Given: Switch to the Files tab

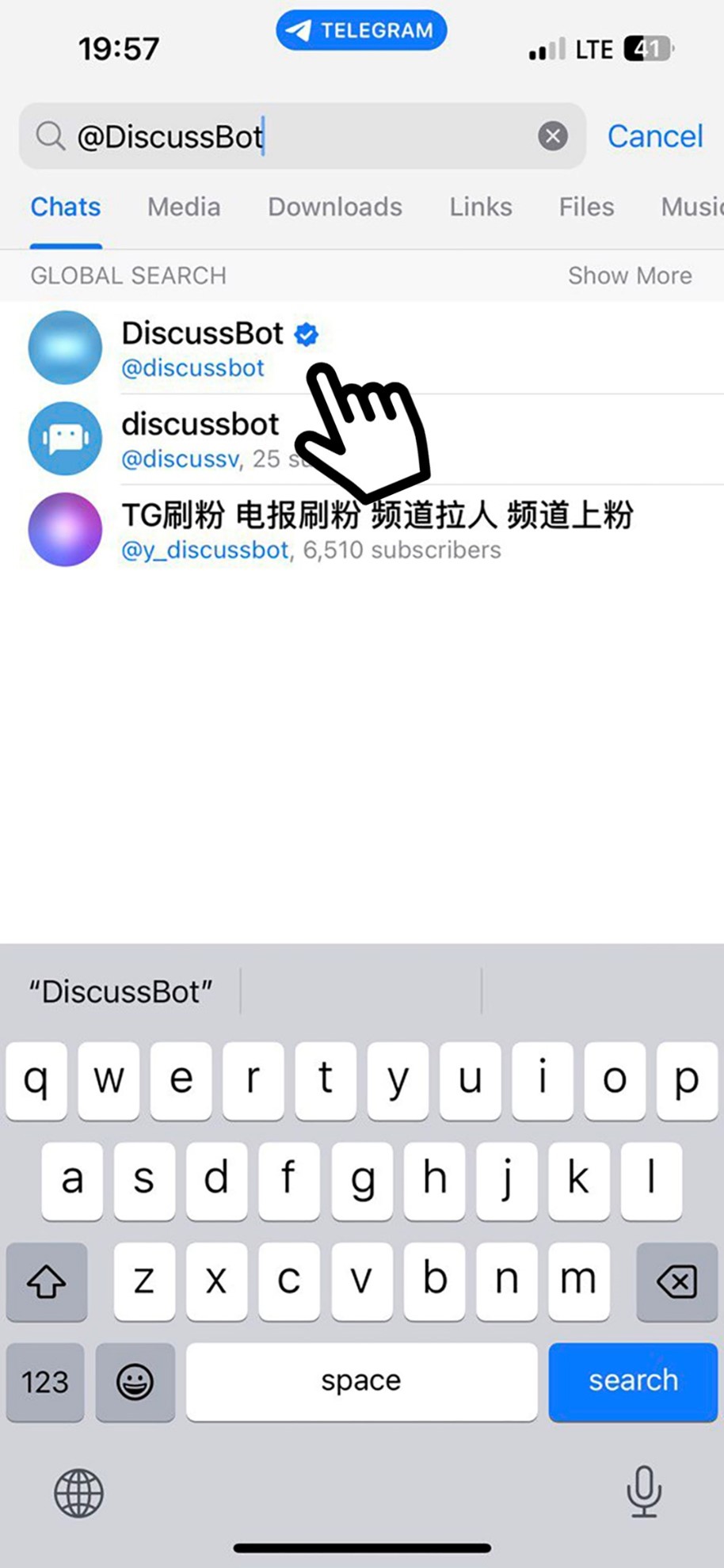Looking at the screenshot, I should [586, 207].
